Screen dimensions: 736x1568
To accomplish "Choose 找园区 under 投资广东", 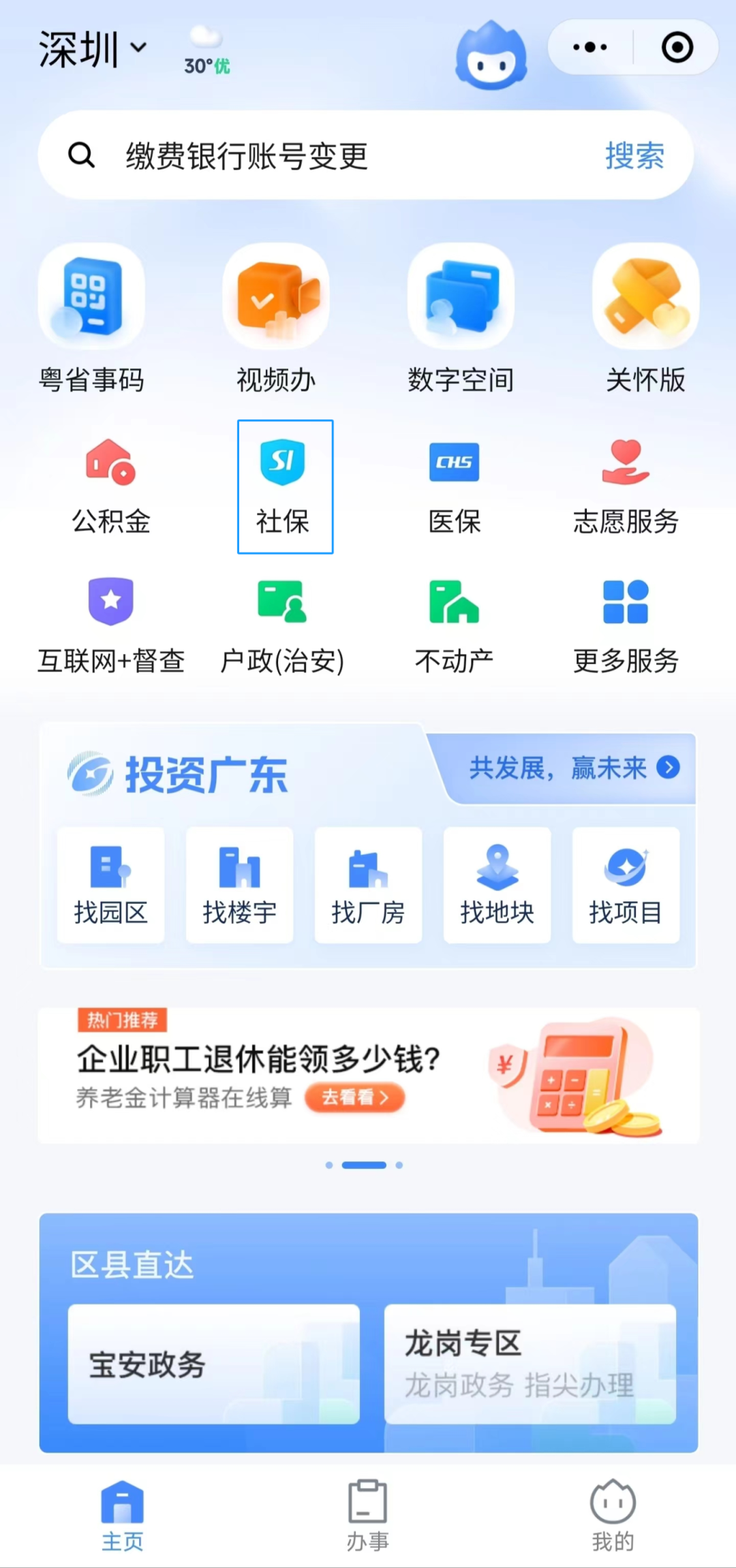I will pos(111,885).
